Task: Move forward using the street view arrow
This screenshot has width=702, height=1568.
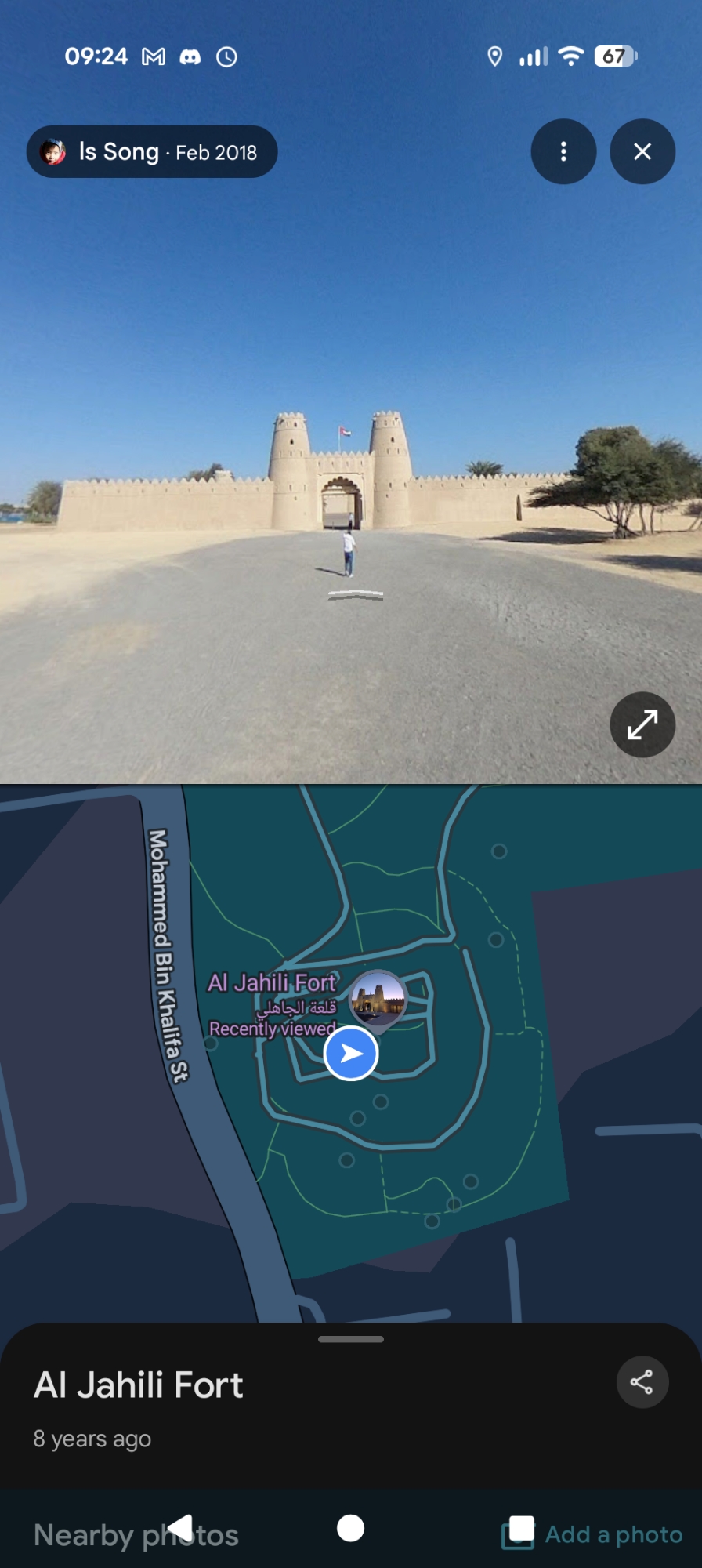Action: click(356, 596)
